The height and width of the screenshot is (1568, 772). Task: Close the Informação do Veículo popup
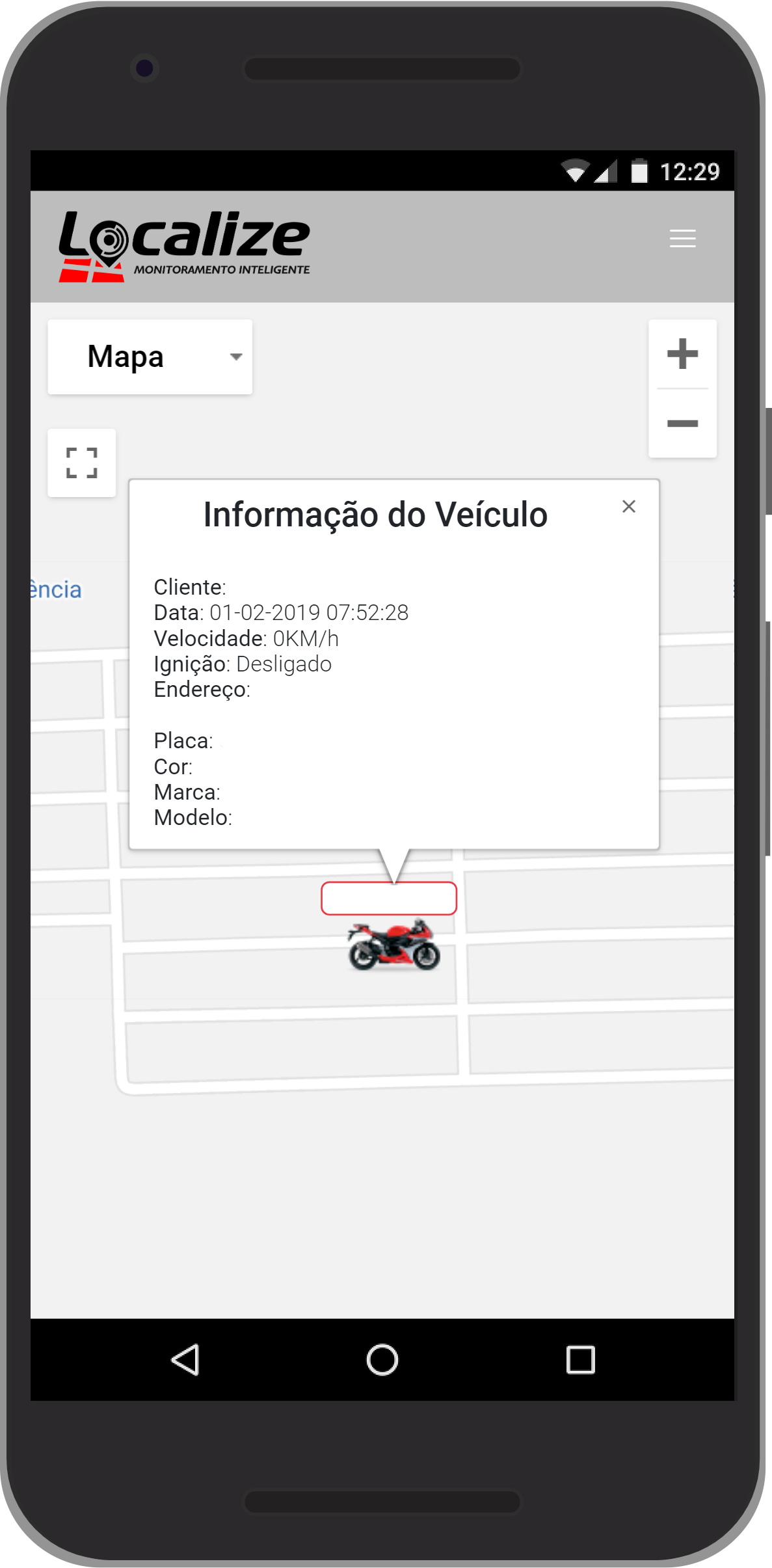[628, 507]
